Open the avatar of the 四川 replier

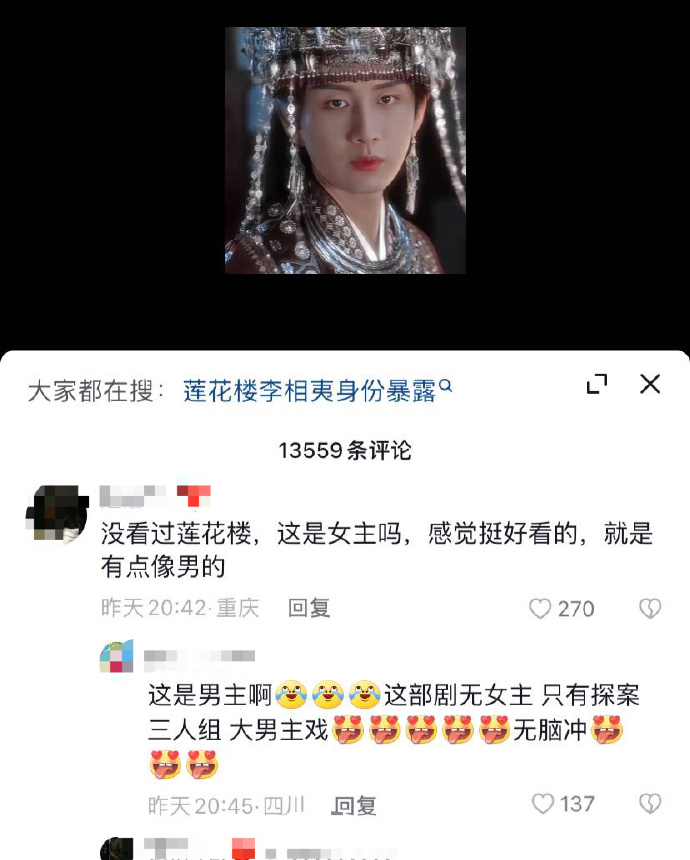(117, 656)
